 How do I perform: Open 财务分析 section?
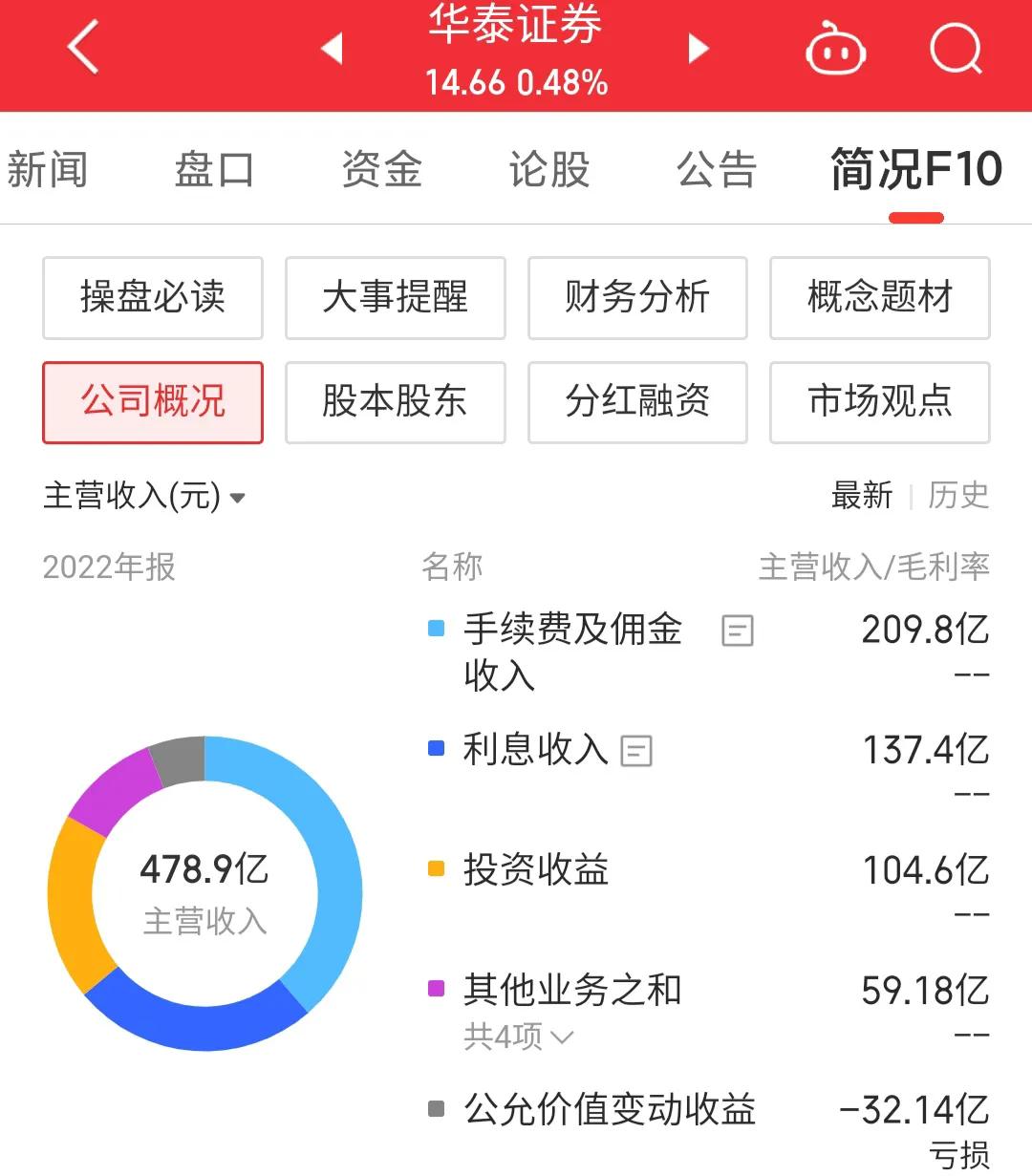pyautogui.click(x=637, y=297)
